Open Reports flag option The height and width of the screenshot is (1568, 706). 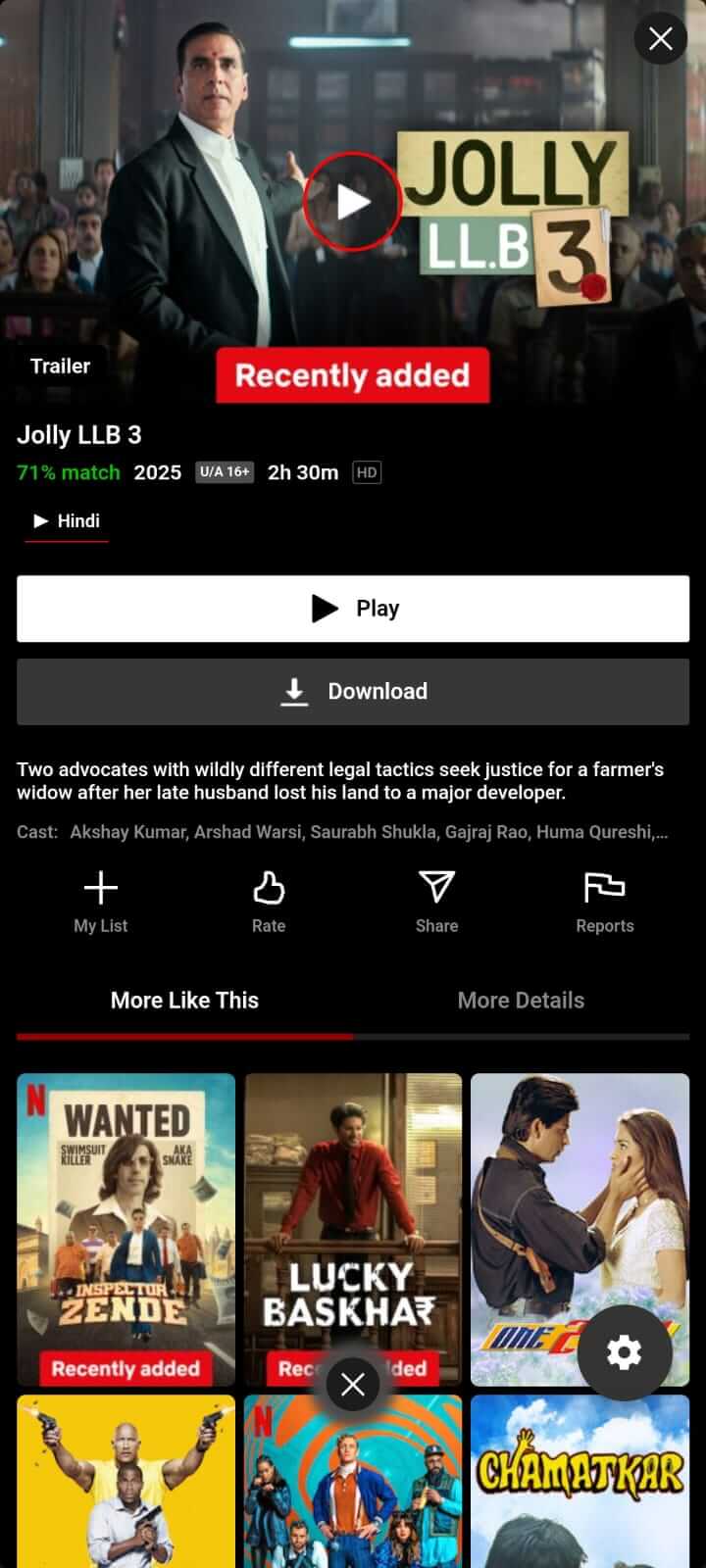(604, 903)
